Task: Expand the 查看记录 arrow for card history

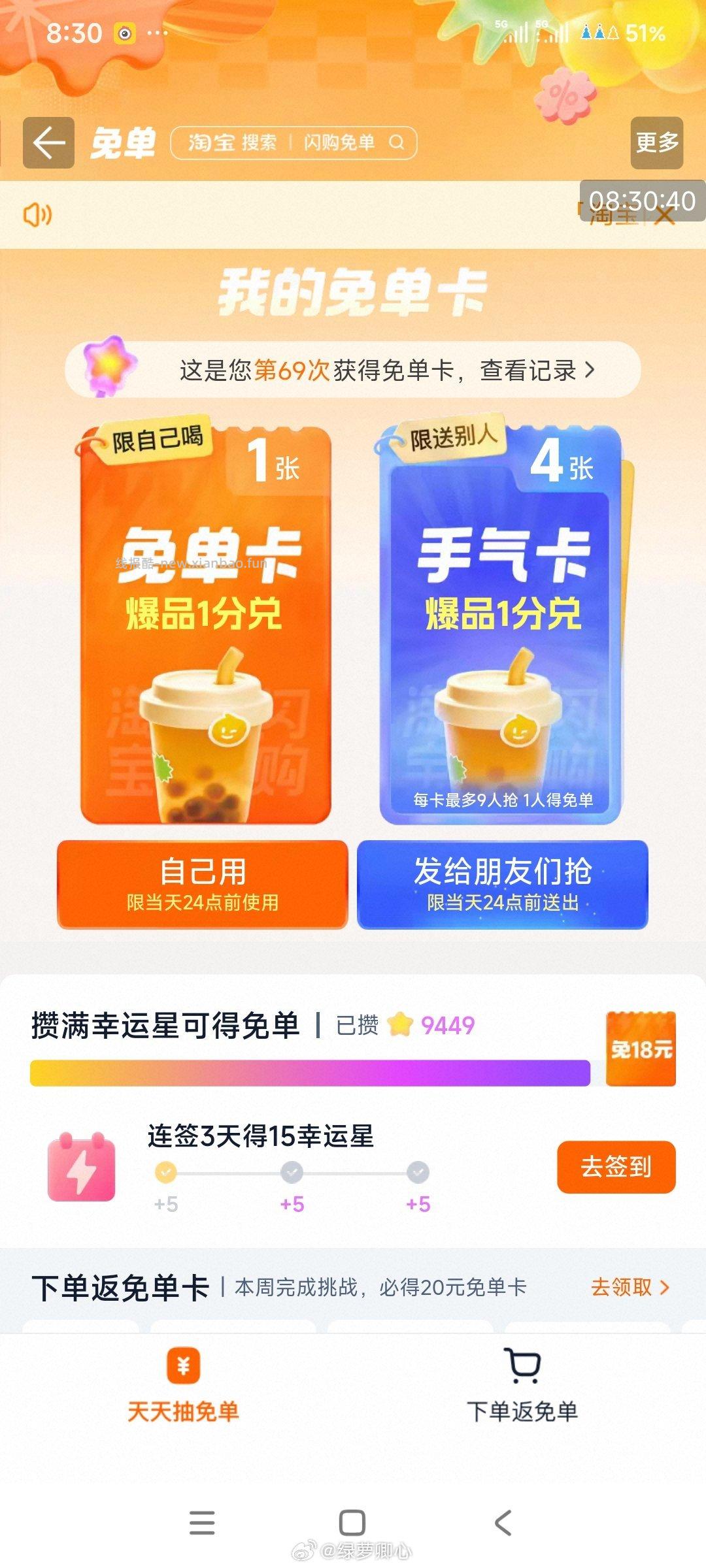Action: coord(588,369)
